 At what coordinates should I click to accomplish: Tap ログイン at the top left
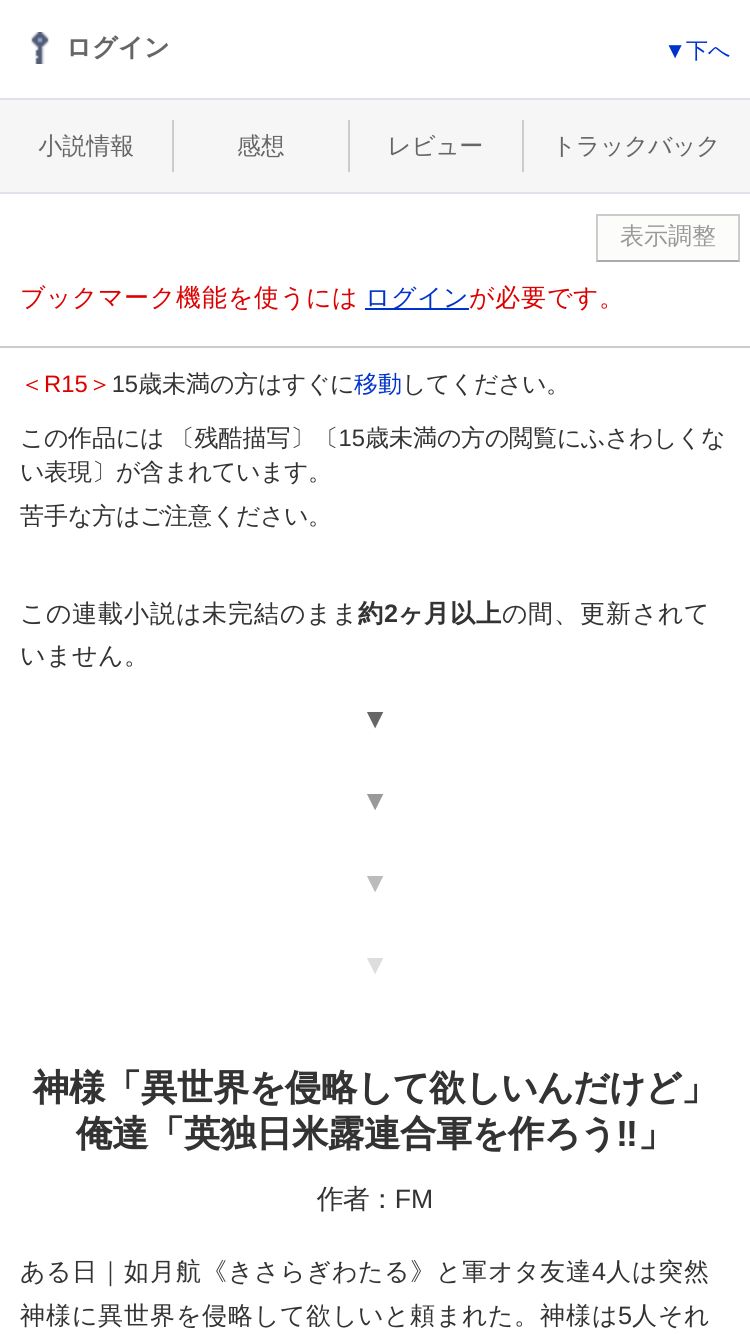pos(99,47)
